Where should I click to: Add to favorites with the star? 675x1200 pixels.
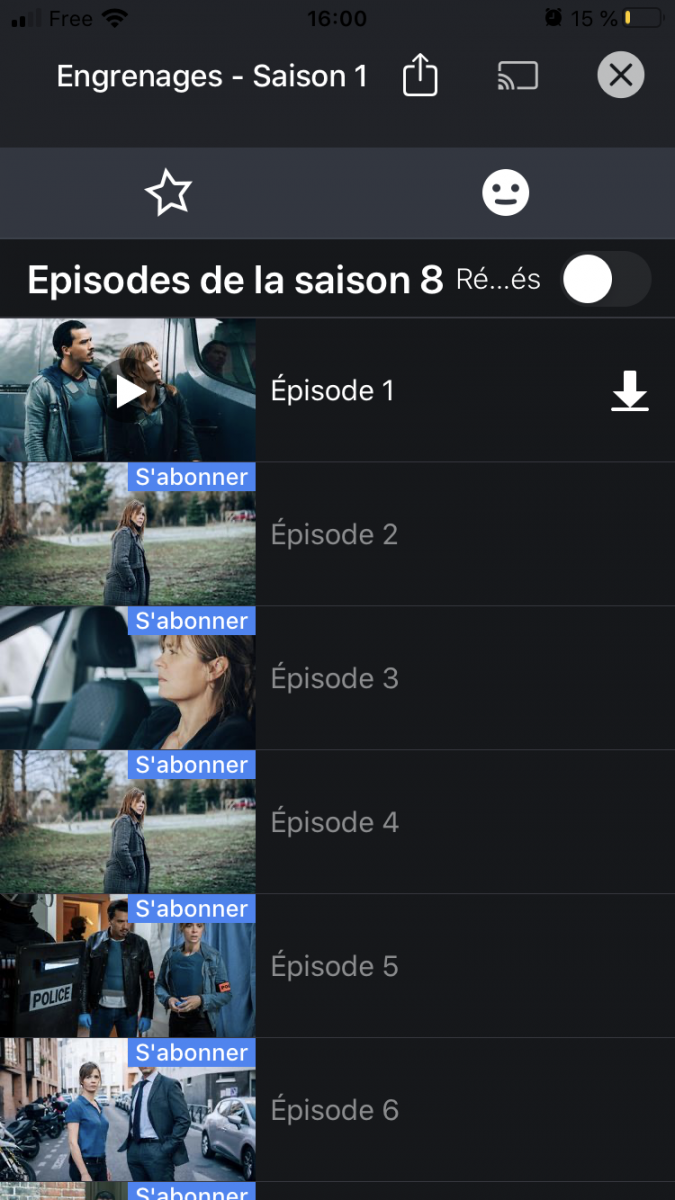pyautogui.click(x=168, y=192)
